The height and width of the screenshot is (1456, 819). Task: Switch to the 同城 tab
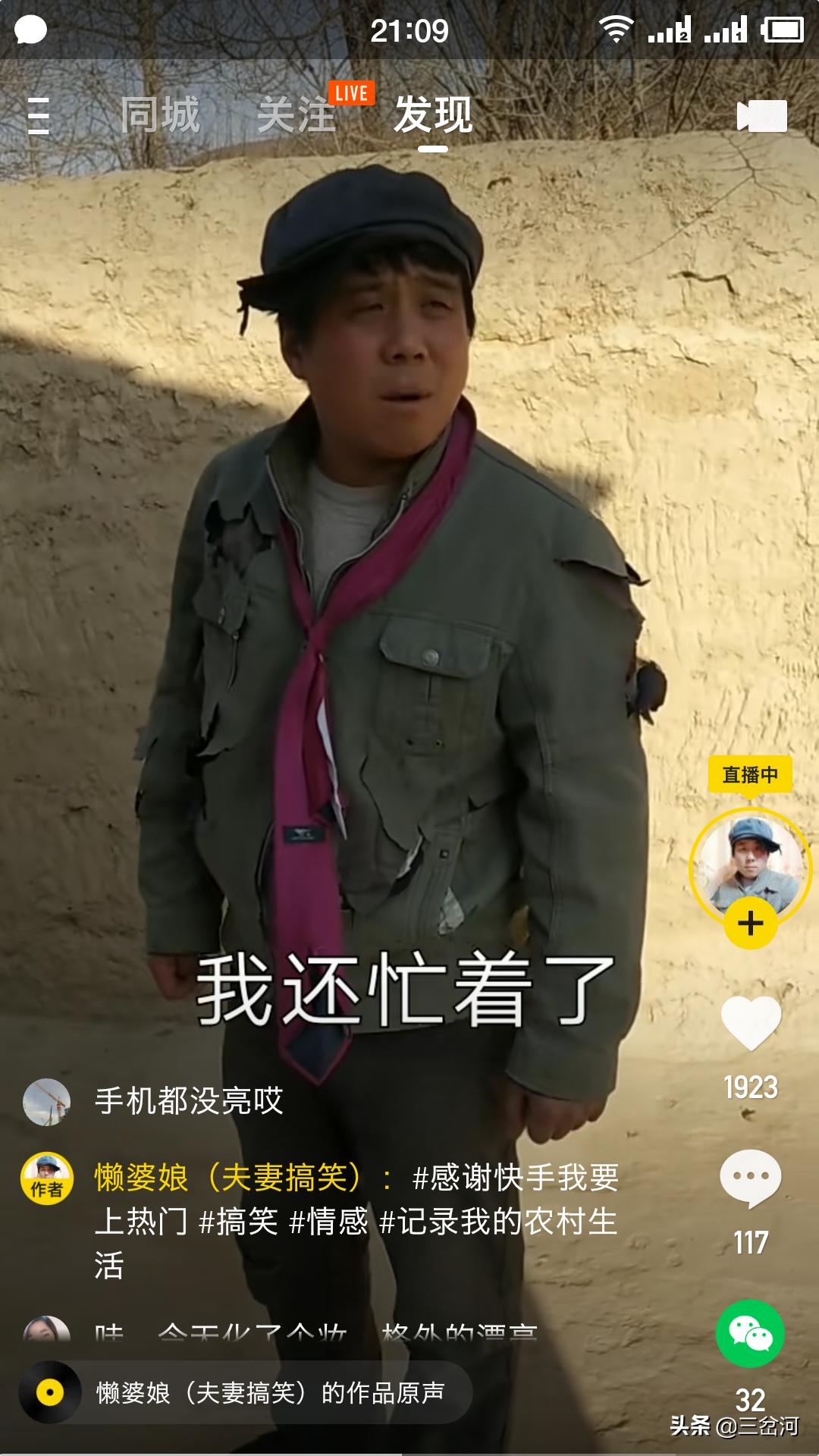161,115
